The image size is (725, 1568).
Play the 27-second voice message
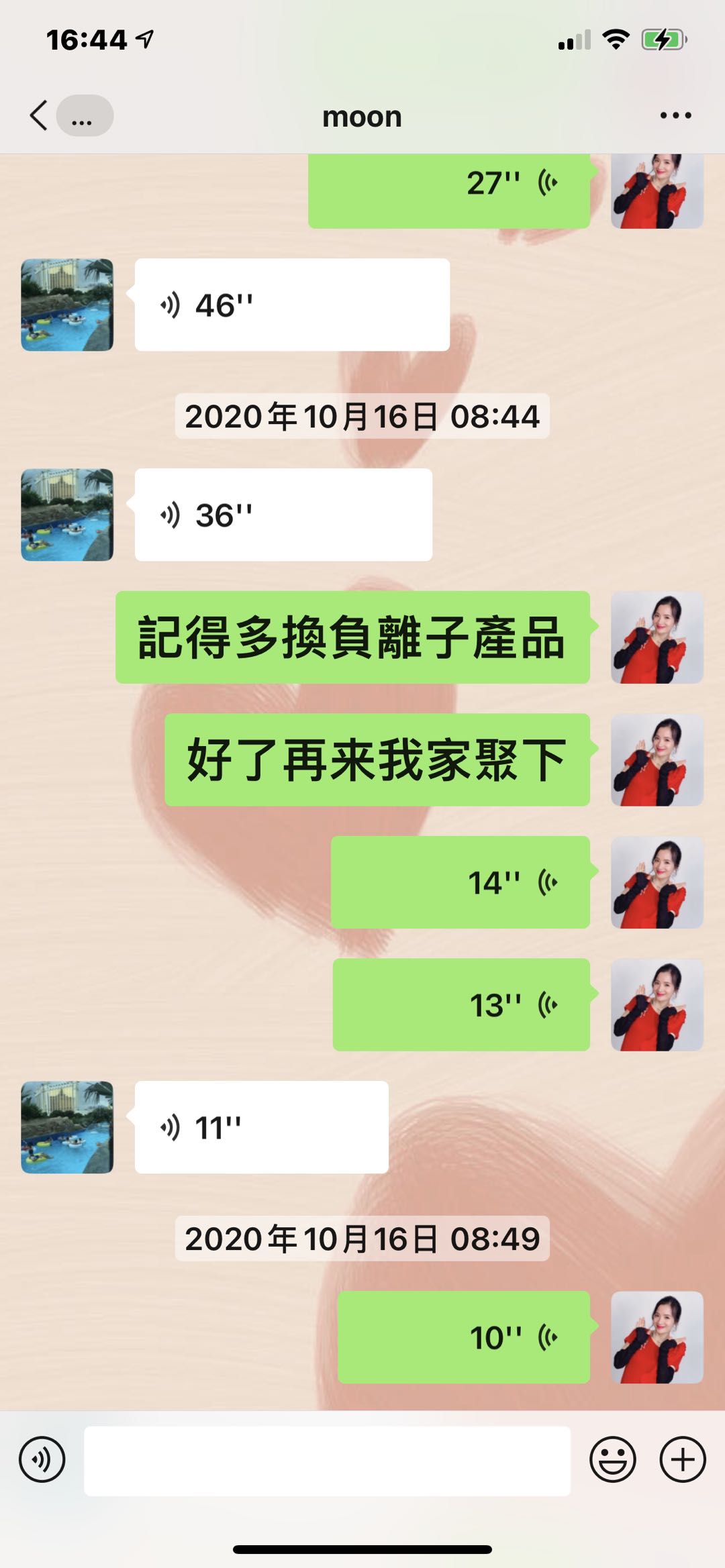tap(448, 188)
